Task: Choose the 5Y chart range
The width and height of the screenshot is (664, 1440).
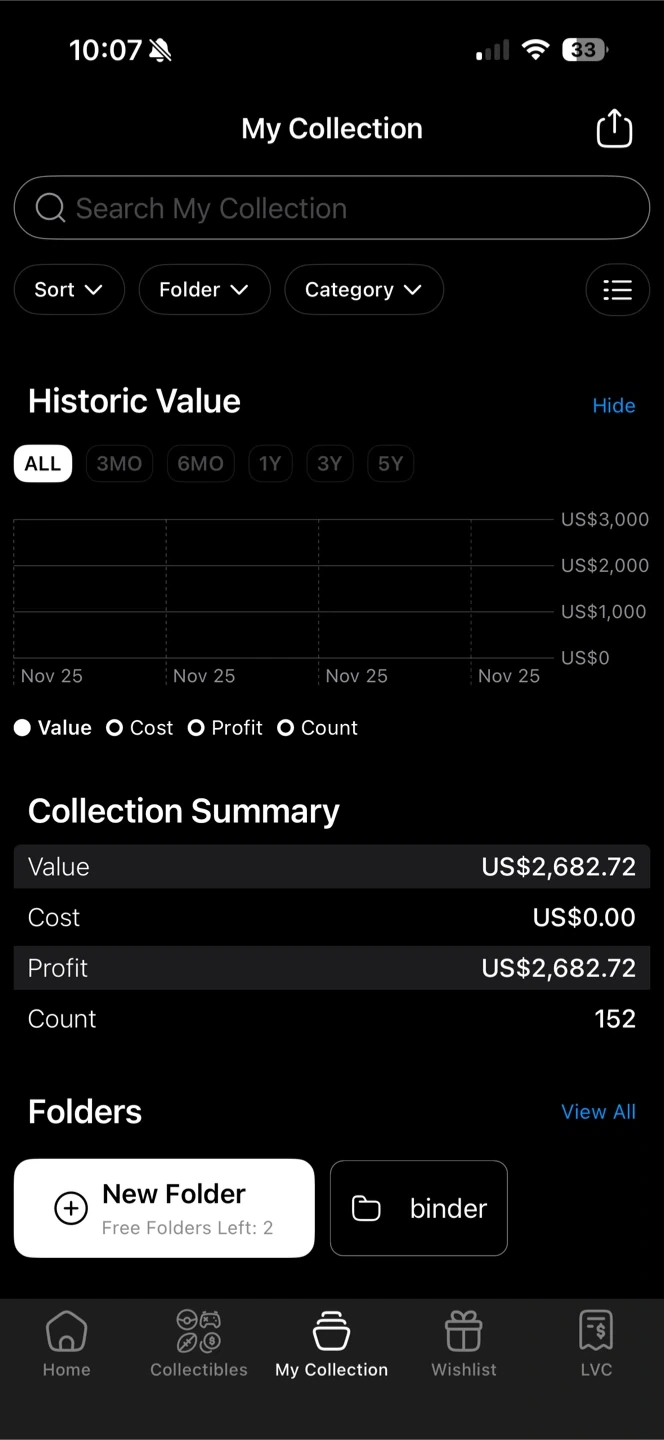Action: 390,464
